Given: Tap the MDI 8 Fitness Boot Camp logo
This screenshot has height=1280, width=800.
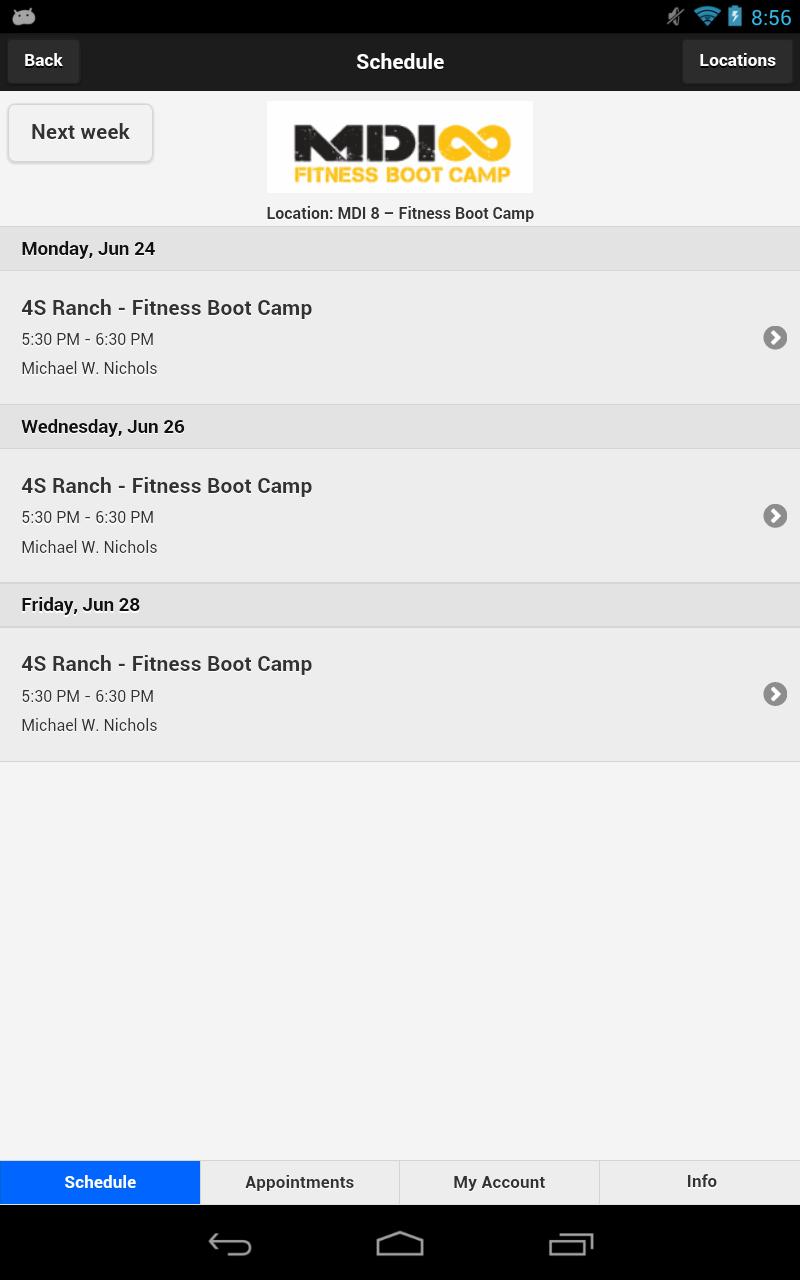Looking at the screenshot, I should point(400,146).
